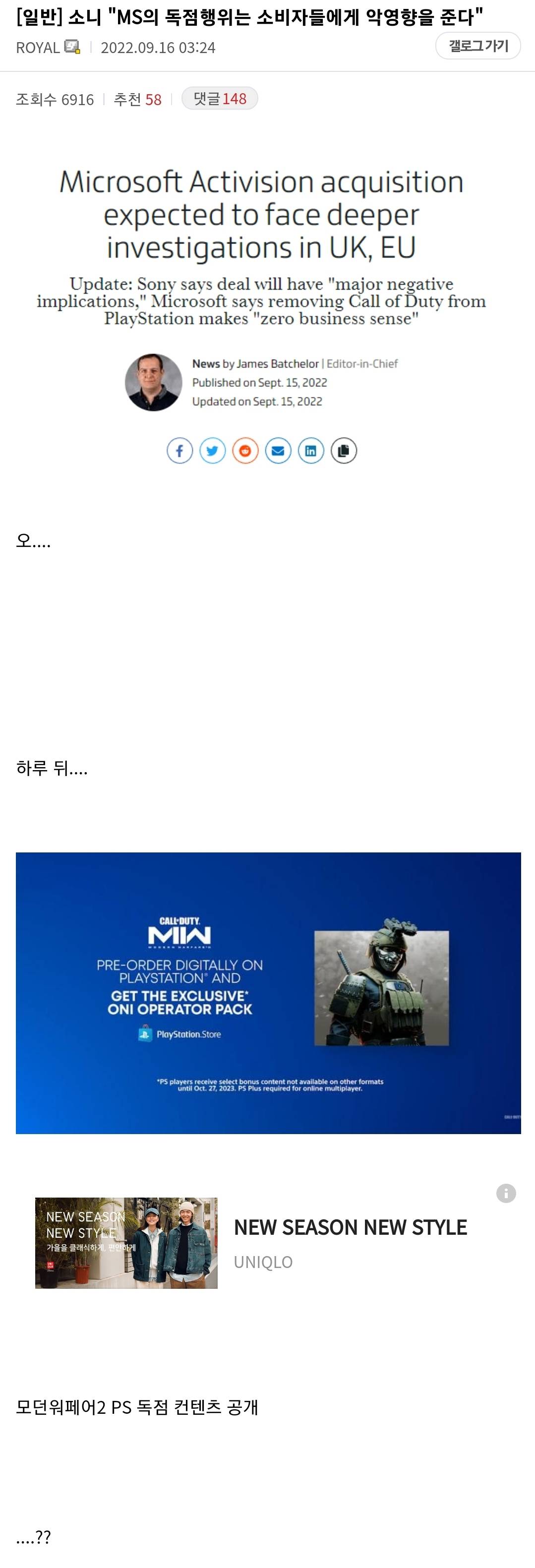The width and height of the screenshot is (535, 1568).
Task: Tap the 갤로그가기 button
Action: [x=478, y=46]
